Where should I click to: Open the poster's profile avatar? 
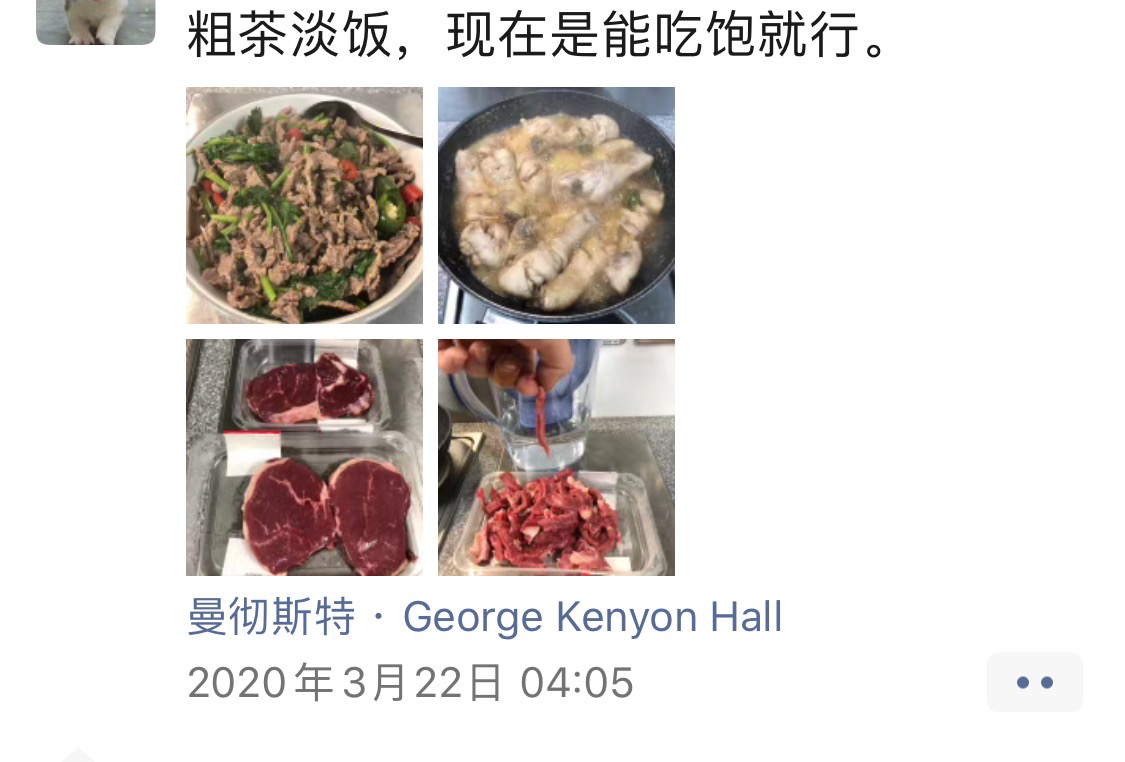click(95, 21)
